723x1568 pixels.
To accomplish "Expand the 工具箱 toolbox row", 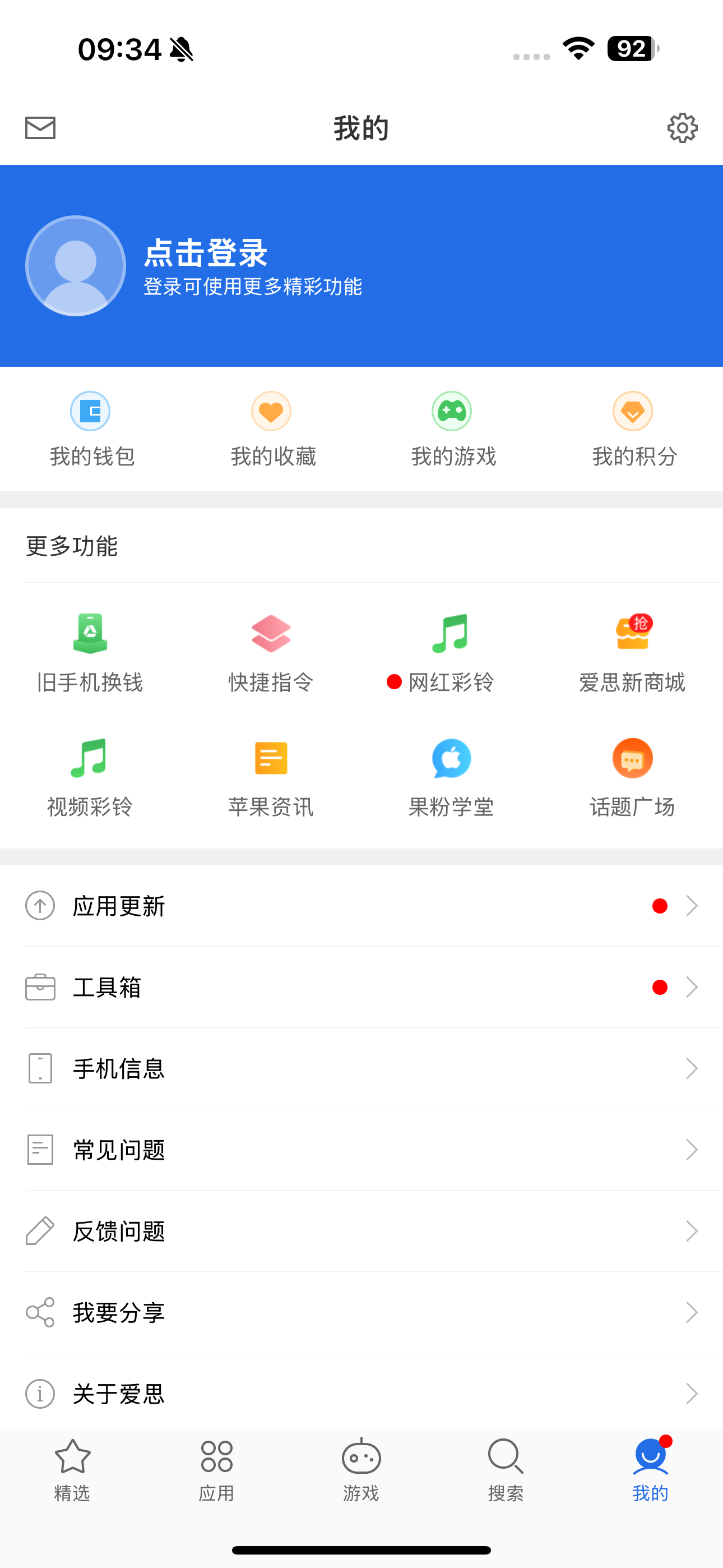I will [x=361, y=986].
